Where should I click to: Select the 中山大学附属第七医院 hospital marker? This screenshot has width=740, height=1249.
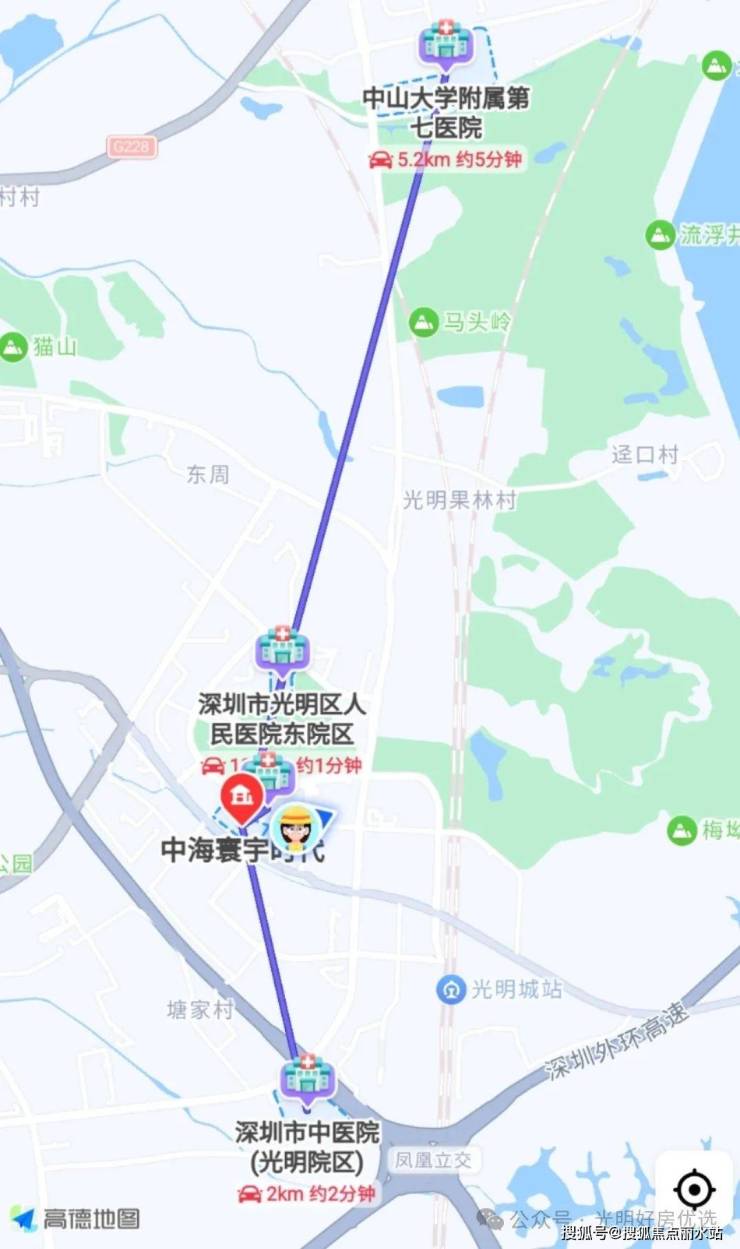(446, 44)
